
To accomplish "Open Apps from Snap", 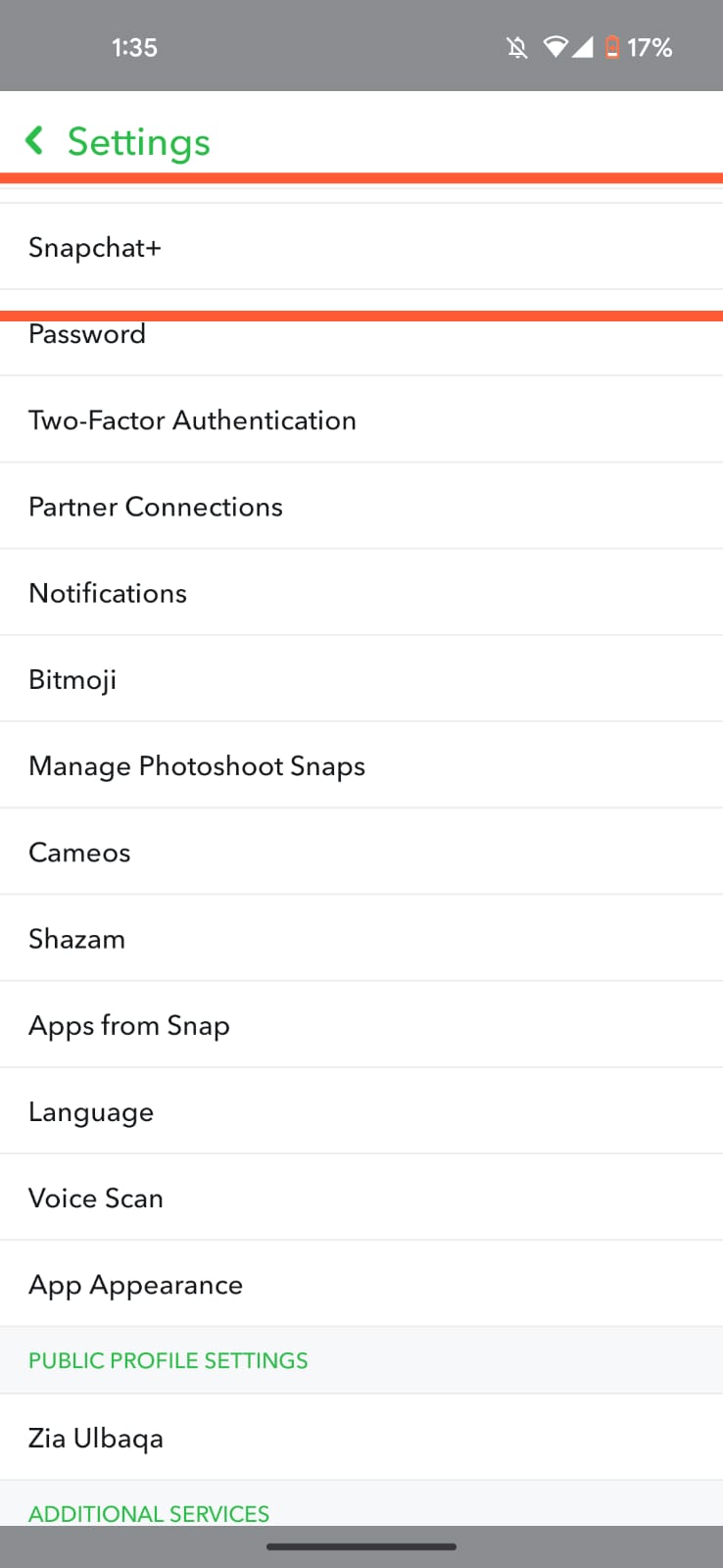I will coord(129,1025).
